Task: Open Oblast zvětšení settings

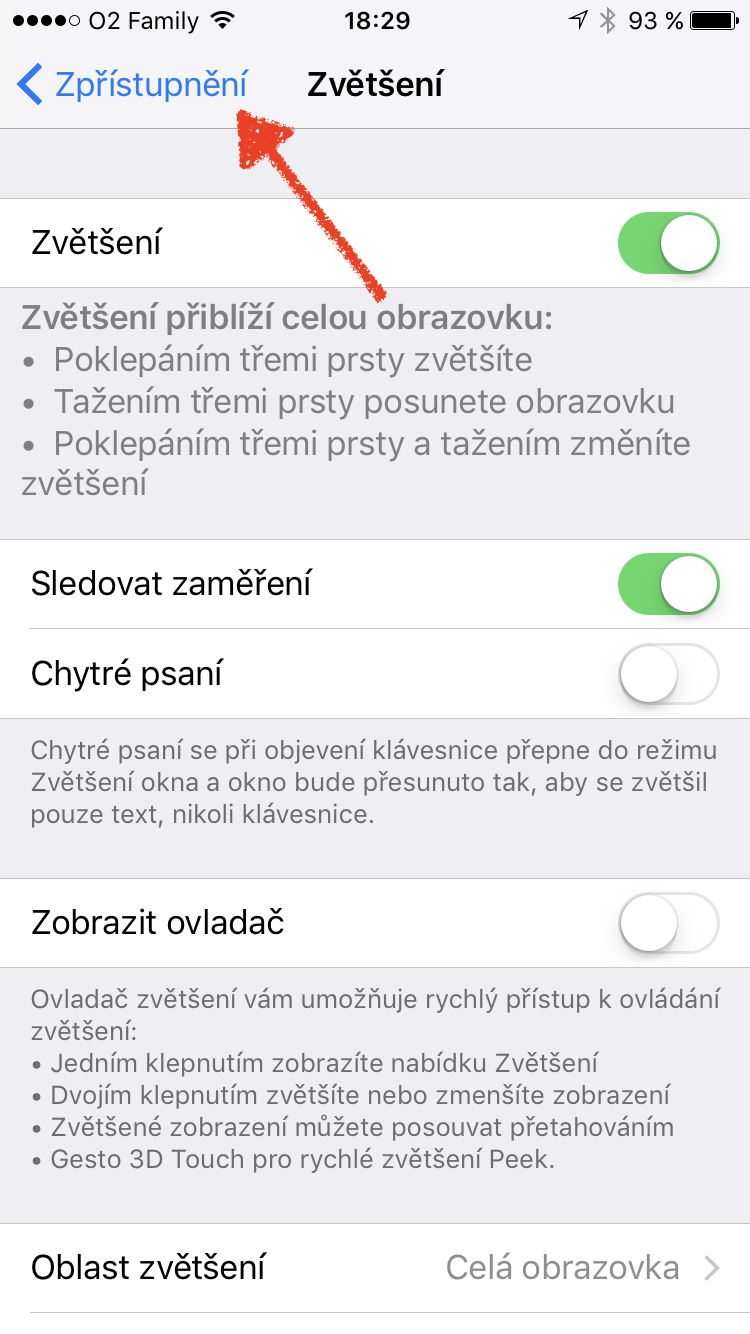Action: coord(375,1268)
